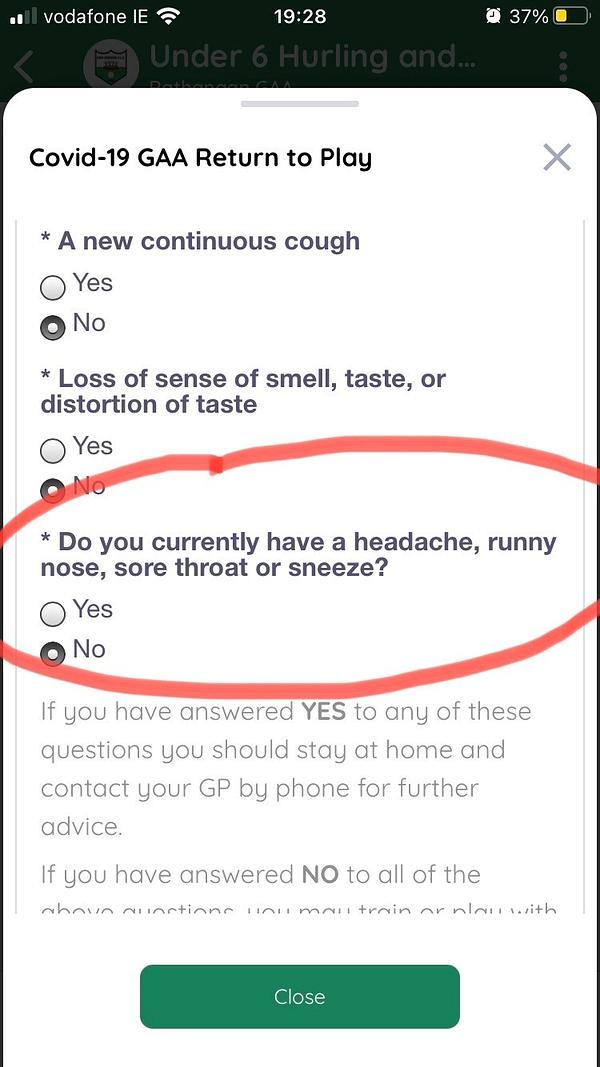
Task: Choose No for loss of smell or taste
Action: (x=53, y=490)
